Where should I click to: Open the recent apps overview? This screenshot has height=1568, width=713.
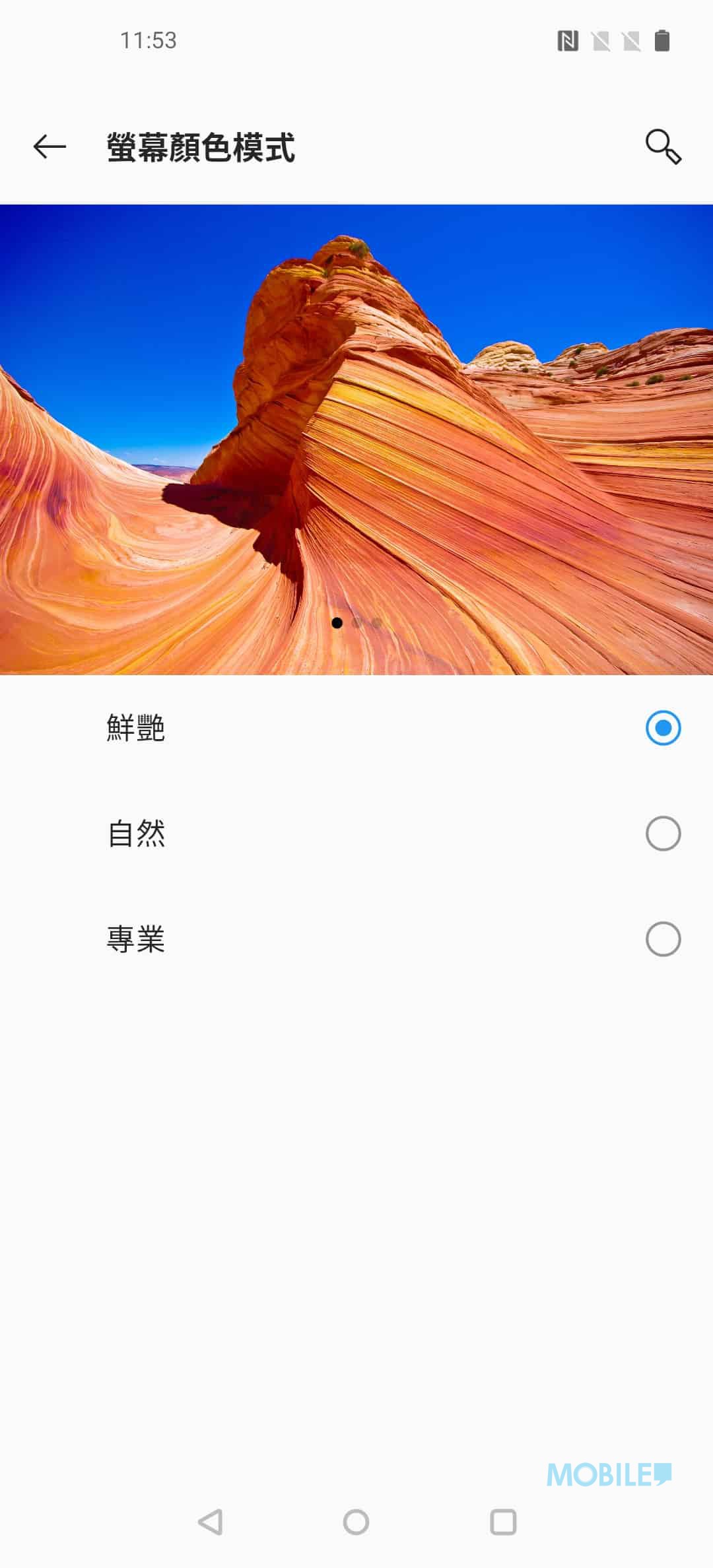pyautogui.click(x=503, y=1522)
